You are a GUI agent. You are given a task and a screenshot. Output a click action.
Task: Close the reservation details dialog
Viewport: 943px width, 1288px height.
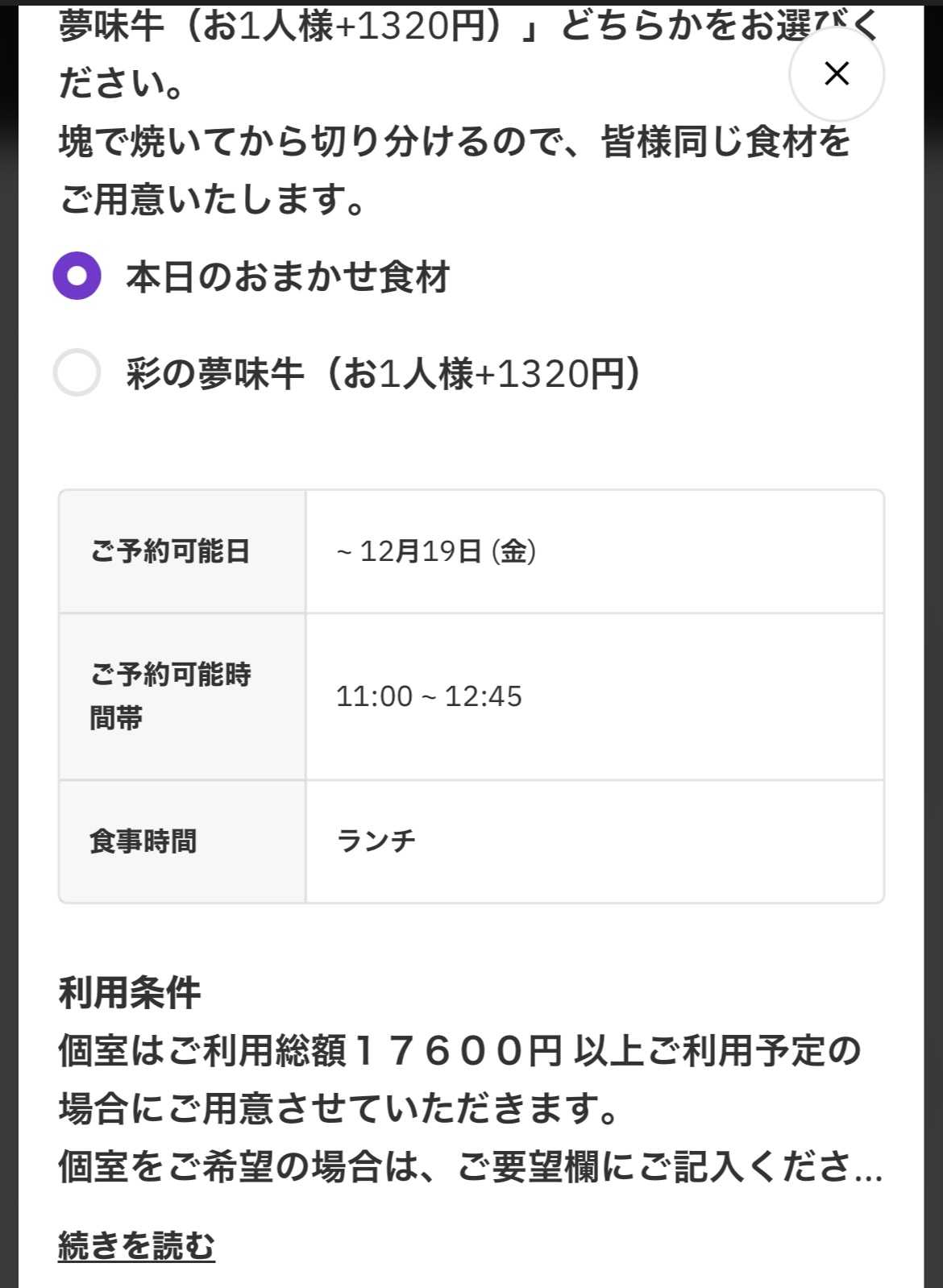pos(836,73)
